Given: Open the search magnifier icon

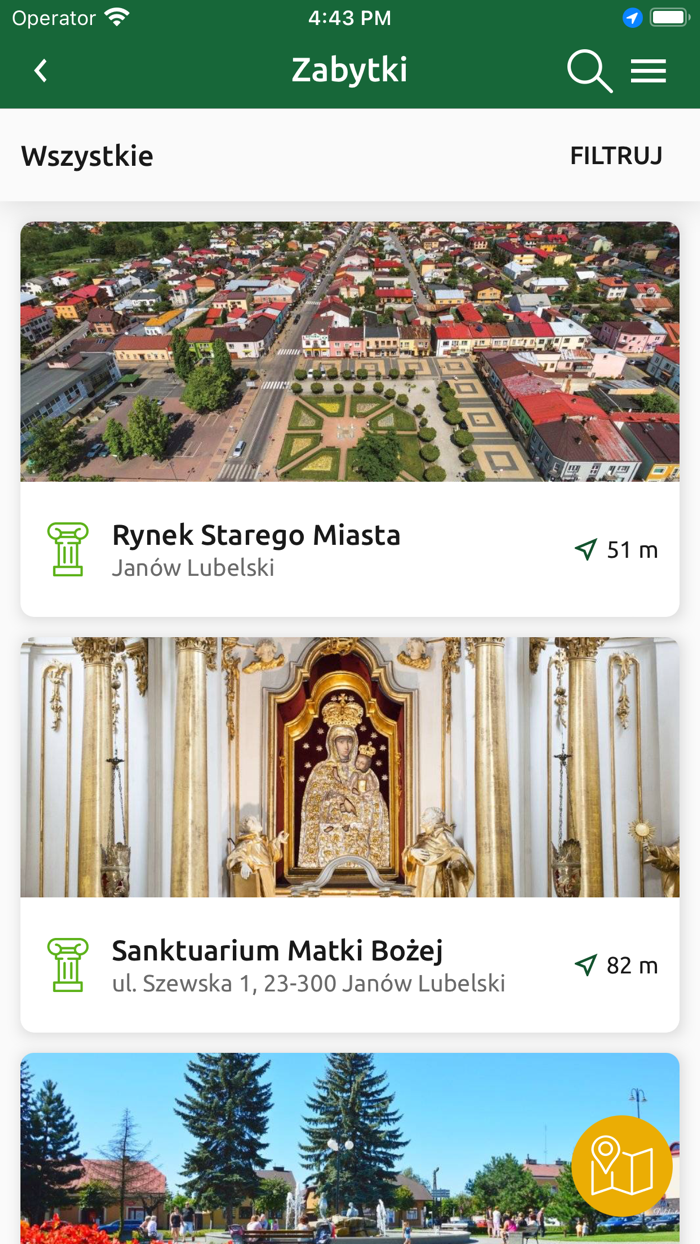Looking at the screenshot, I should pyautogui.click(x=588, y=71).
